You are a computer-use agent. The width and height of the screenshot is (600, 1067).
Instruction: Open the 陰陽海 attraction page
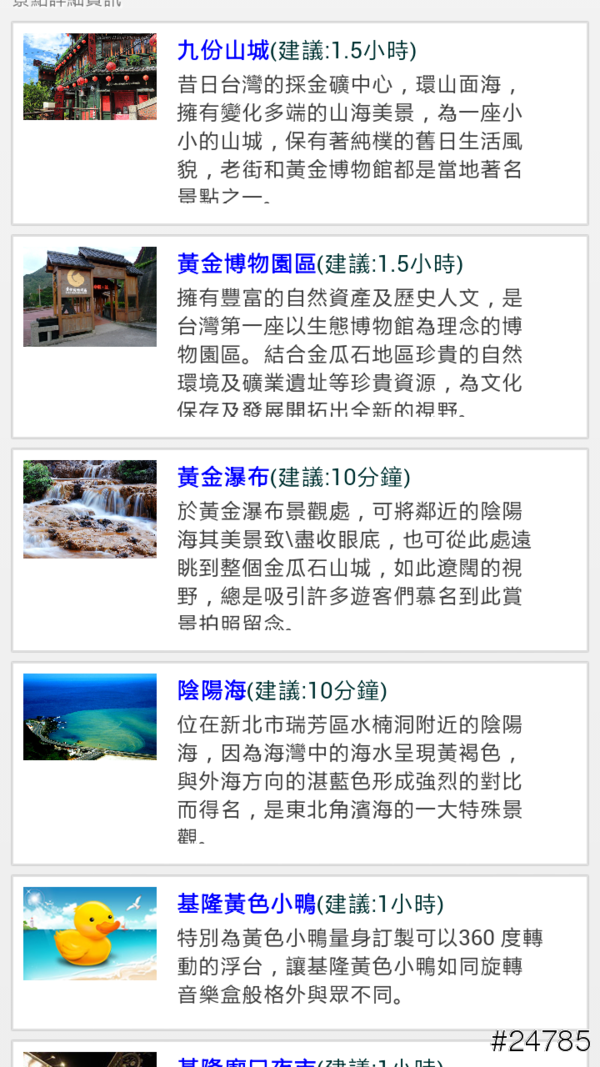[x=212, y=690]
